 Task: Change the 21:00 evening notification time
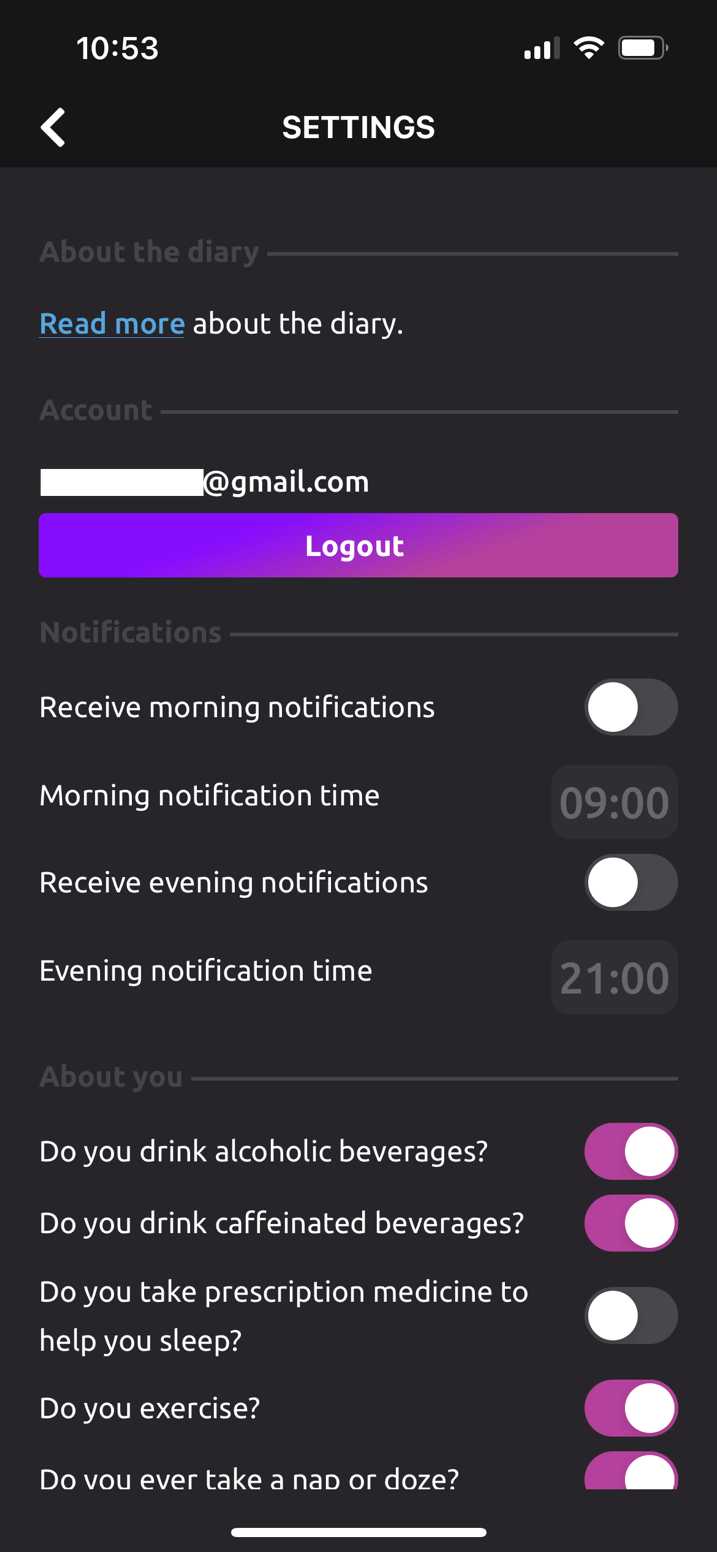614,978
